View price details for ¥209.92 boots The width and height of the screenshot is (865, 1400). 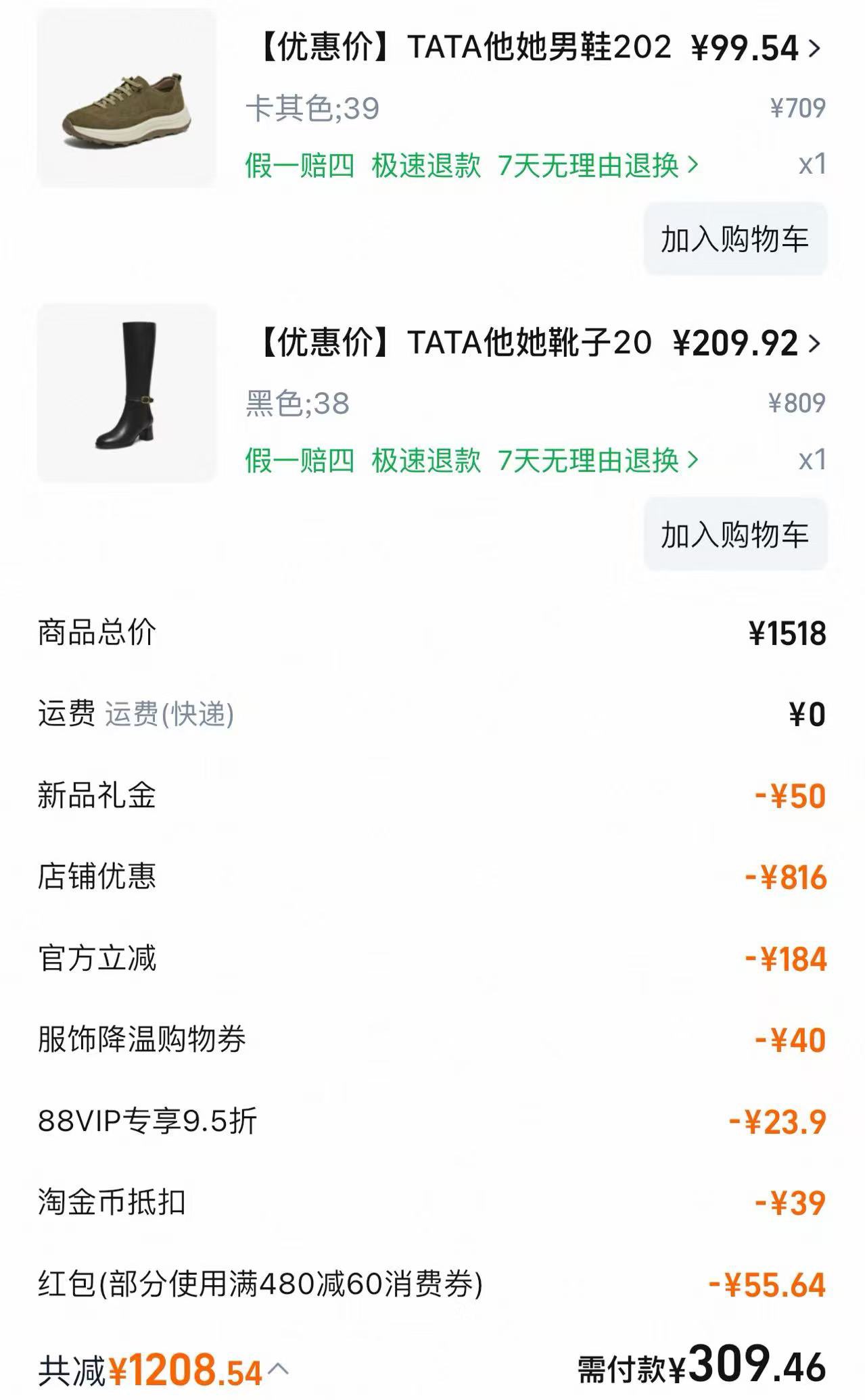tap(747, 344)
